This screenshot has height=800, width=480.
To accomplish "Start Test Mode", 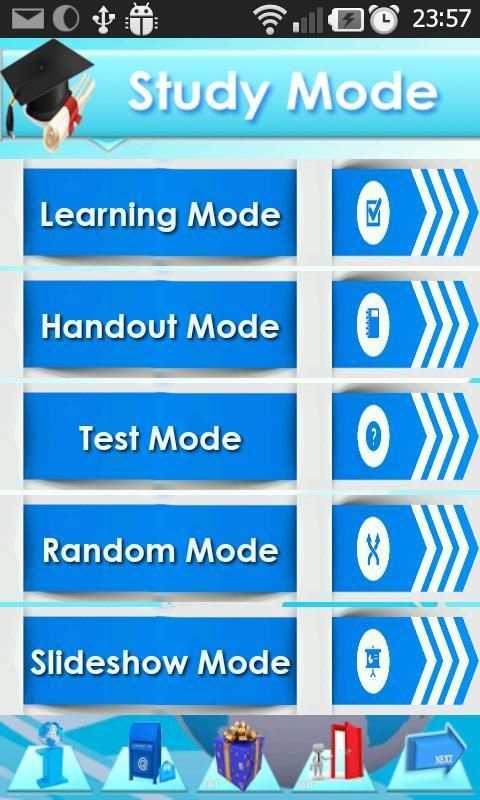I will tap(160, 437).
